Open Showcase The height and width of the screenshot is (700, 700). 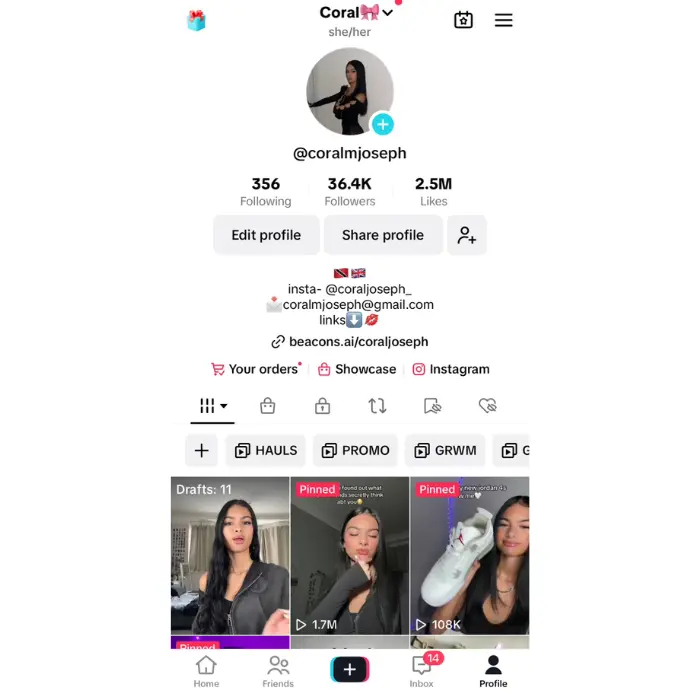357,369
